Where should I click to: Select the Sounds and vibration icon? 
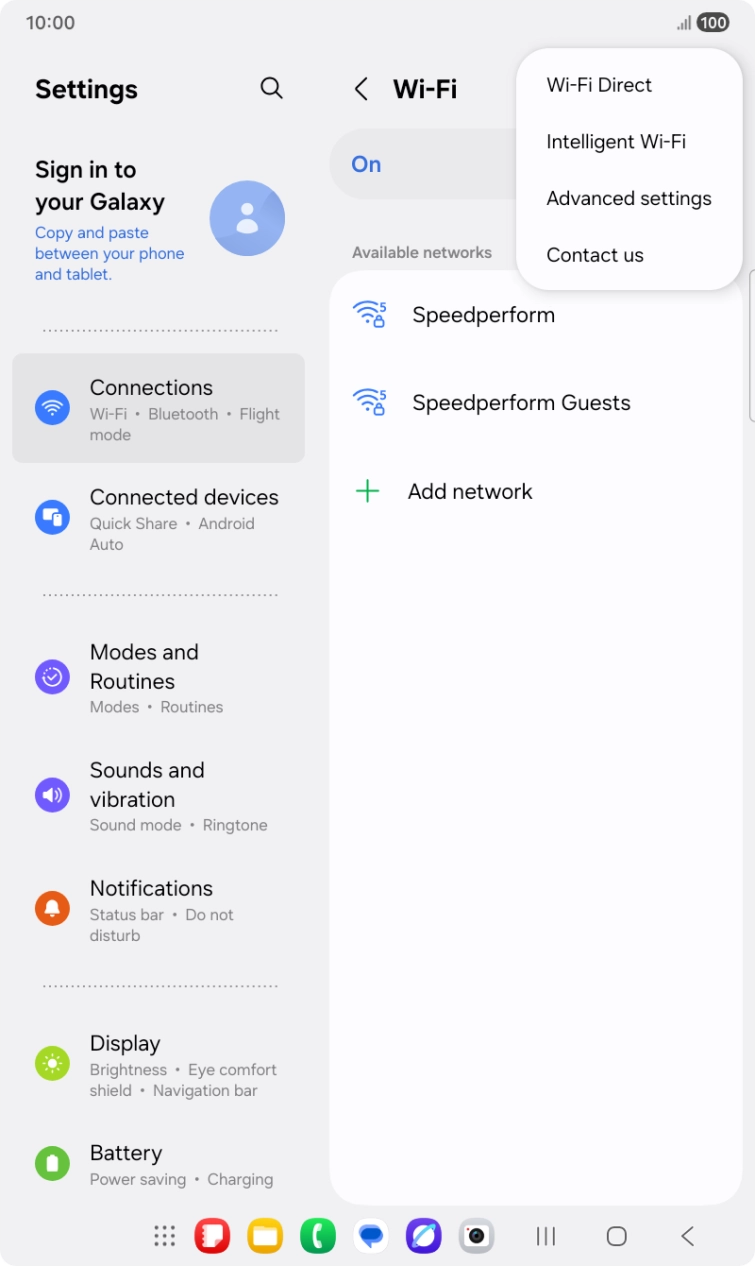[x=52, y=795]
